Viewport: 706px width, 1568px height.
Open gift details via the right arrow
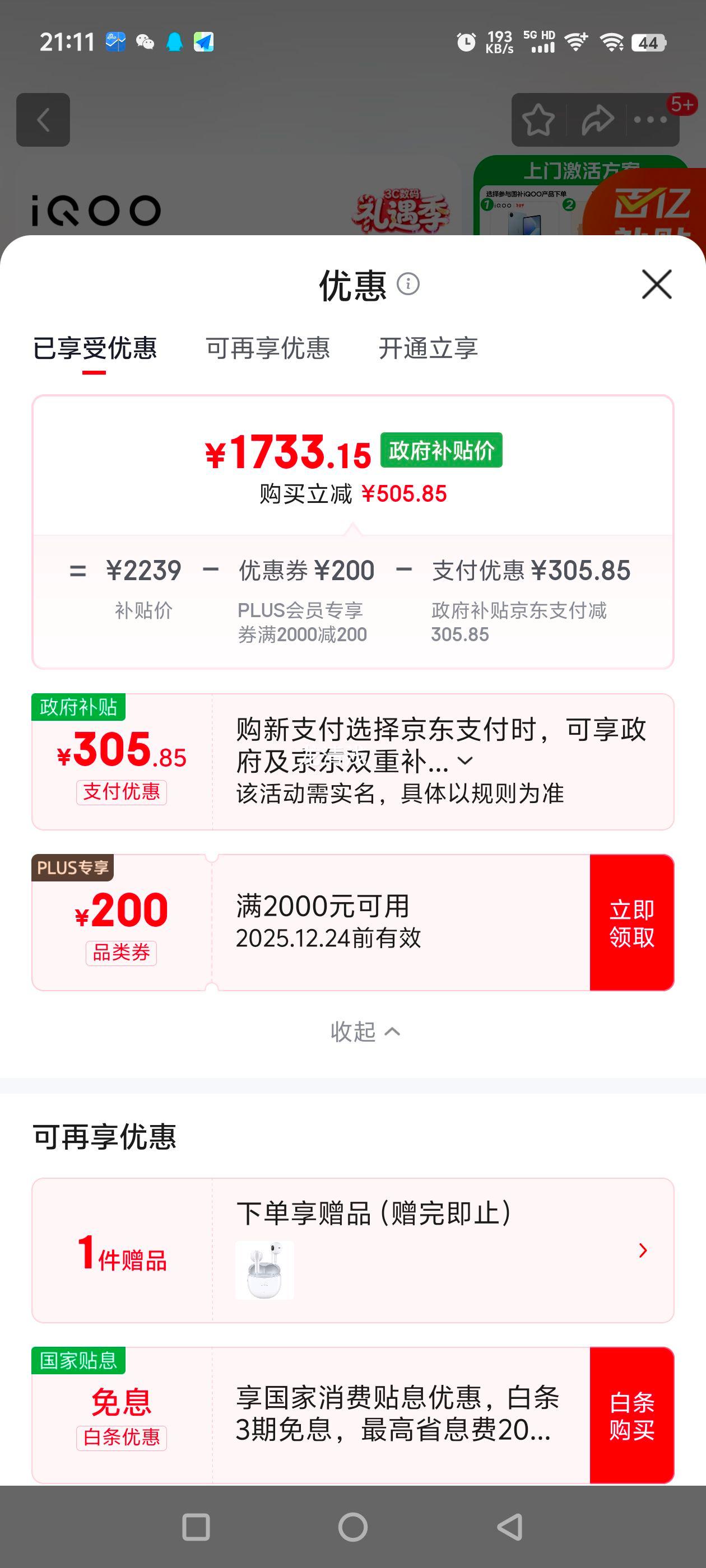[643, 1251]
